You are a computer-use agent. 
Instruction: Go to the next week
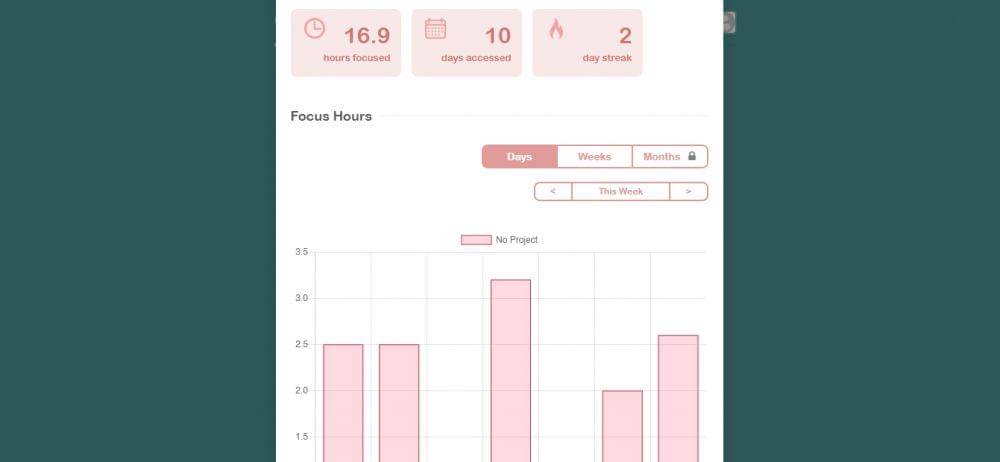pyautogui.click(x=688, y=191)
